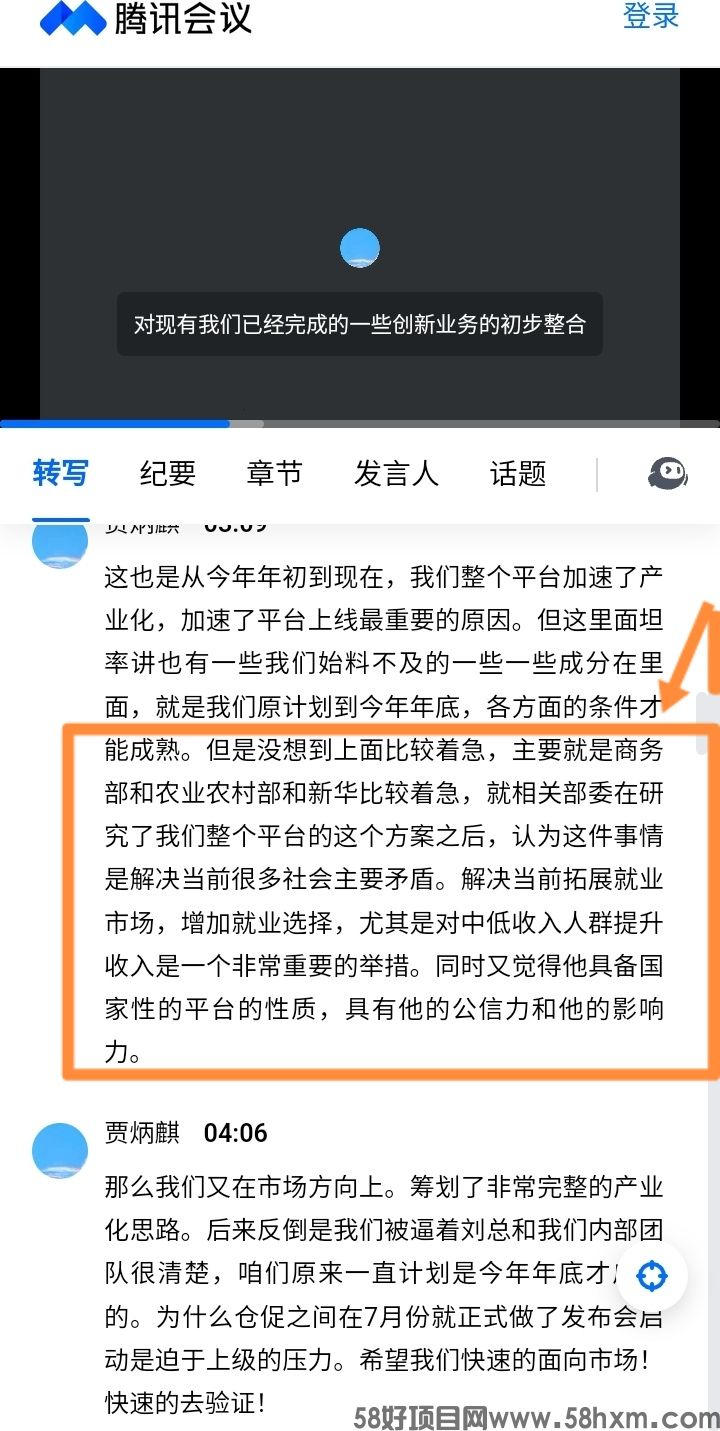Open the 发言人 tab
This screenshot has width=720, height=1431.
point(396,473)
